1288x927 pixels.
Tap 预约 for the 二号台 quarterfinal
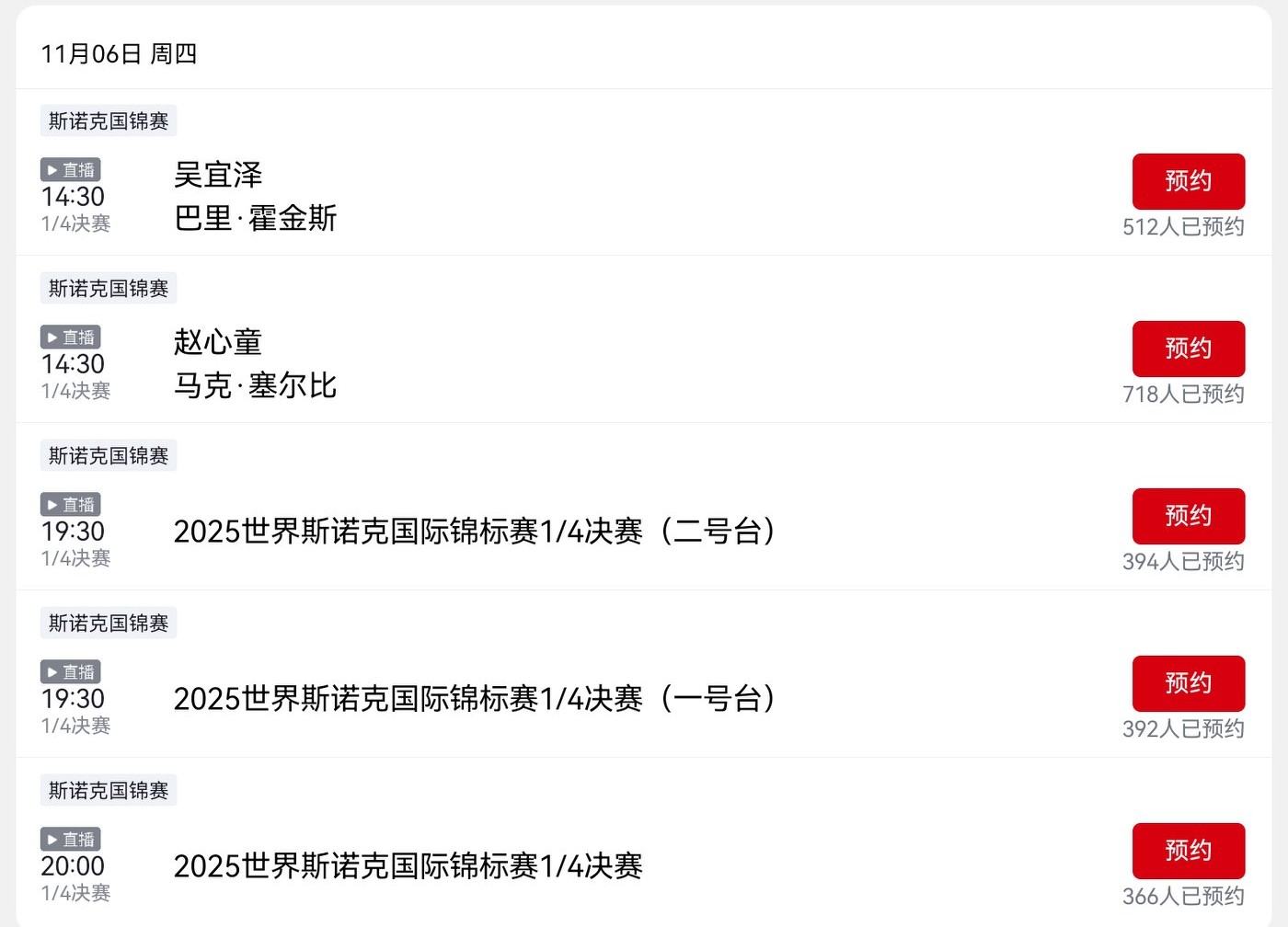(x=1188, y=516)
